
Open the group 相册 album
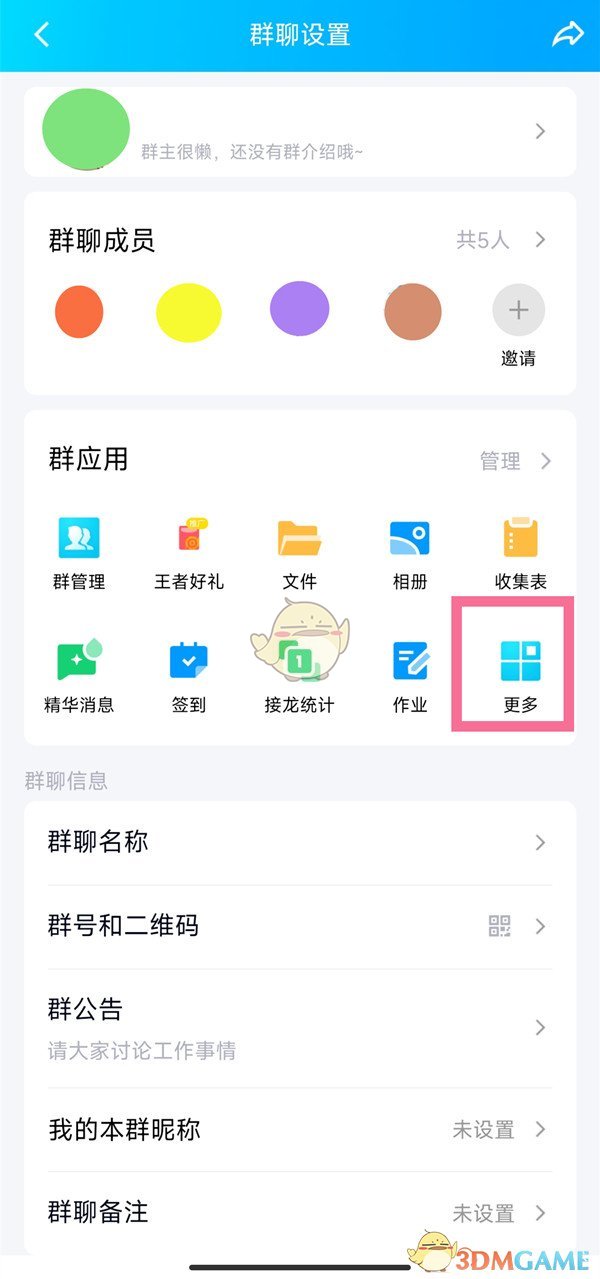coord(410,552)
